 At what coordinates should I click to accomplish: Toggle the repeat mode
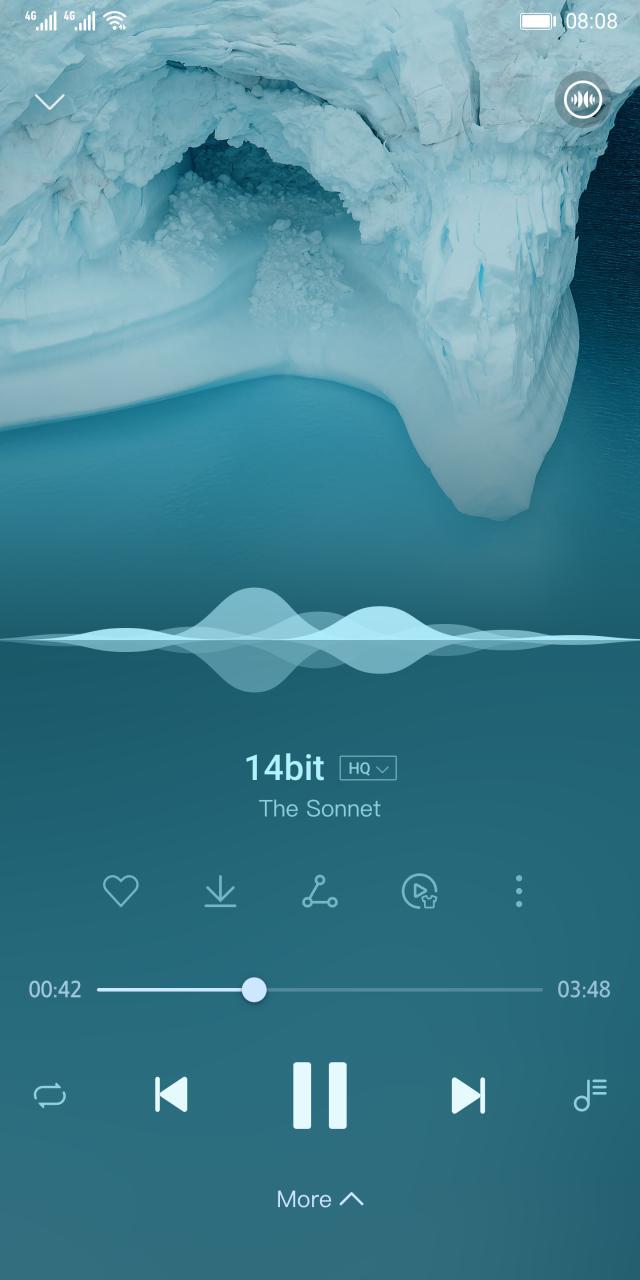click(50, 1095)
